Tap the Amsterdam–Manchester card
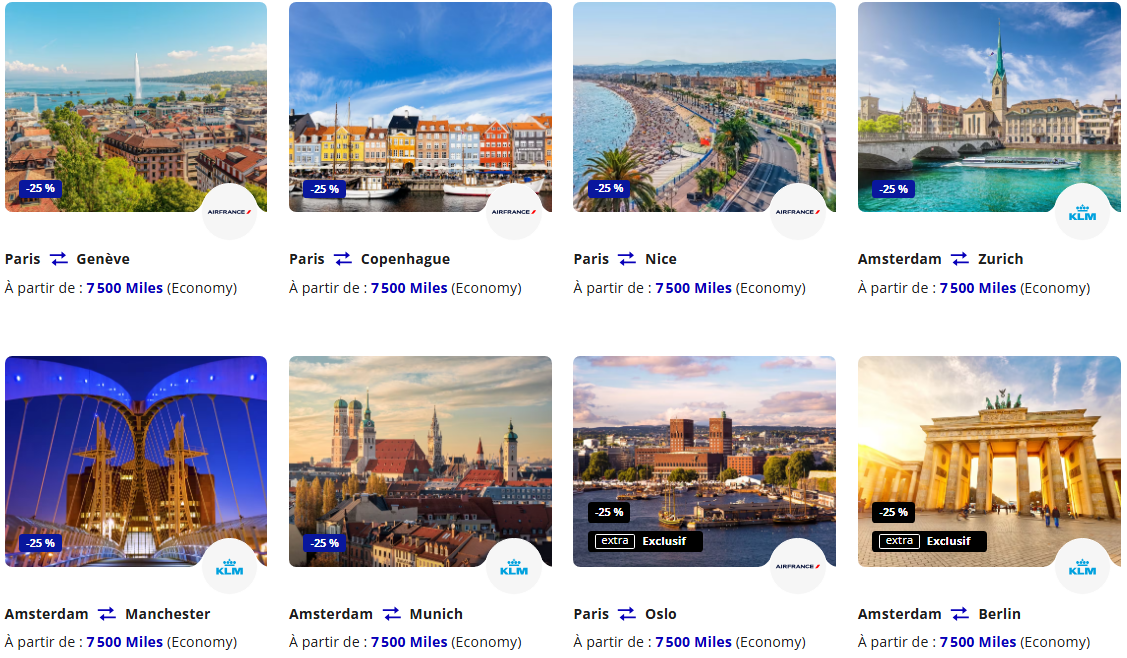 136,504
